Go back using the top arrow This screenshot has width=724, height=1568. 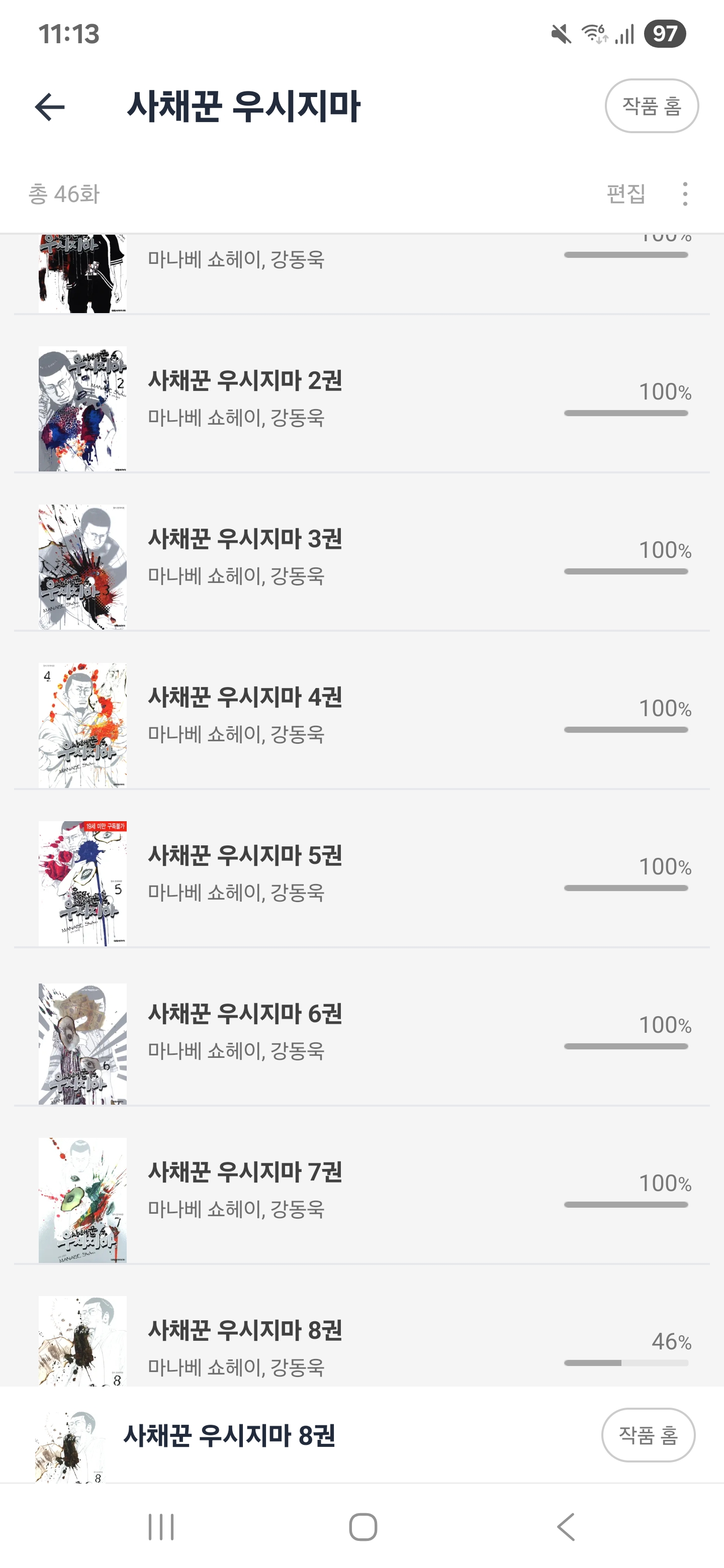50,107
